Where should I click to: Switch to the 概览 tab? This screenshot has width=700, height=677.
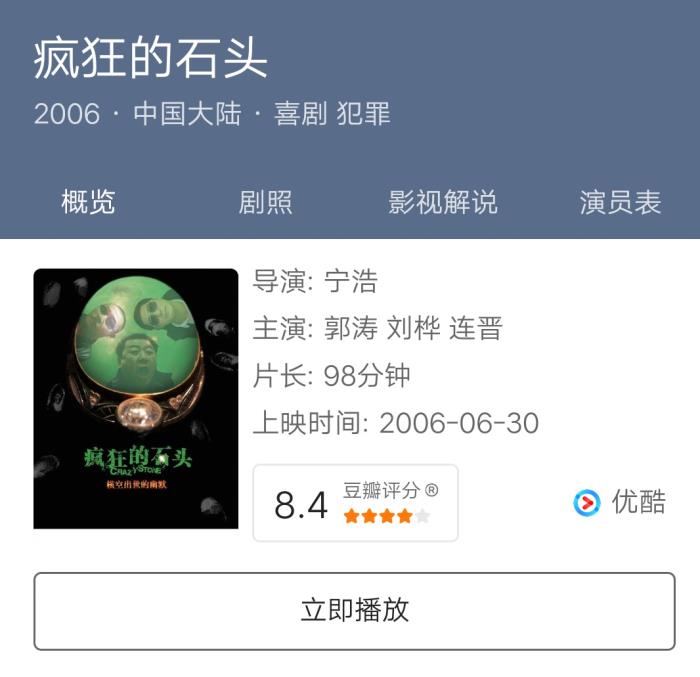(x=88, y=203)
